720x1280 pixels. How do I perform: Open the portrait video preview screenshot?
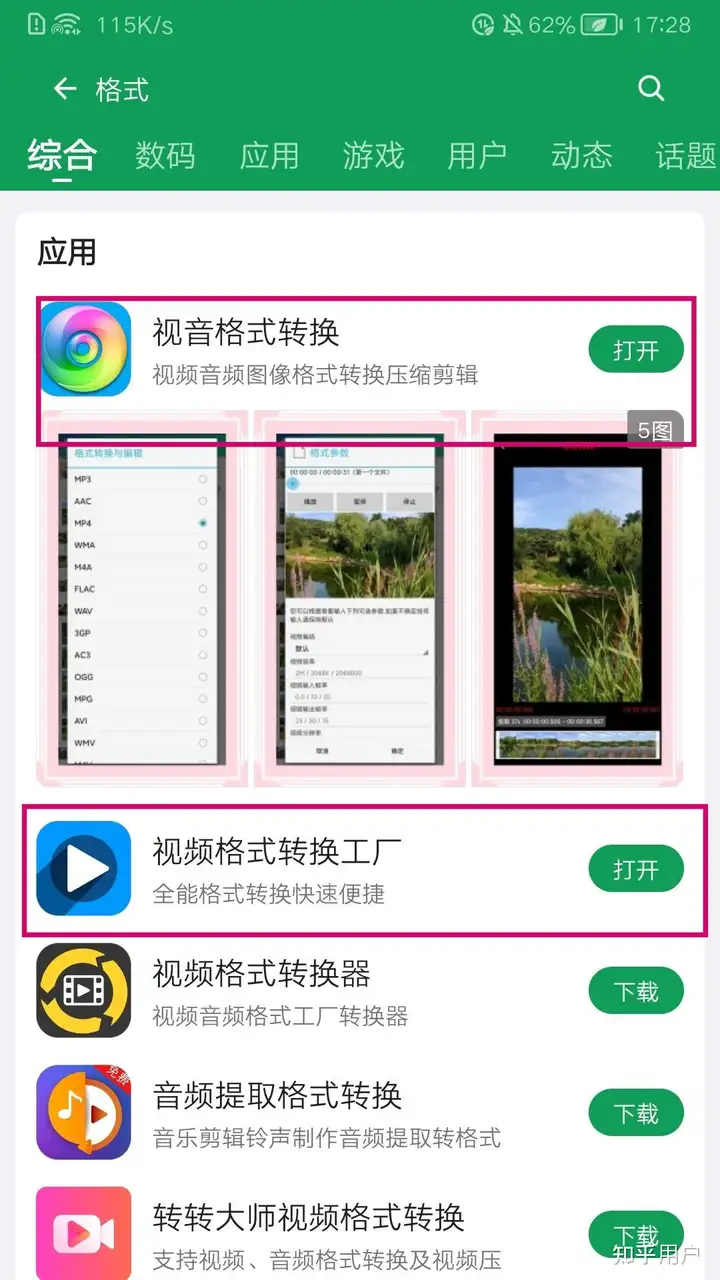coord(577,598)
